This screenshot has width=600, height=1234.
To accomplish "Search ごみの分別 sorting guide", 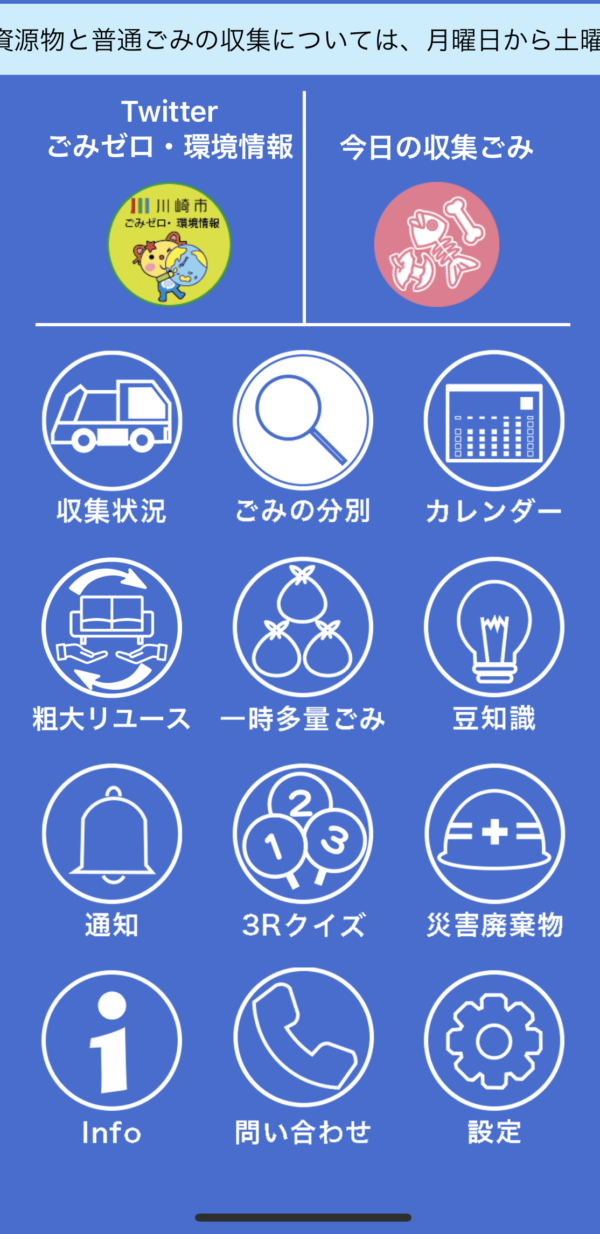I will (x=303, y=419).
